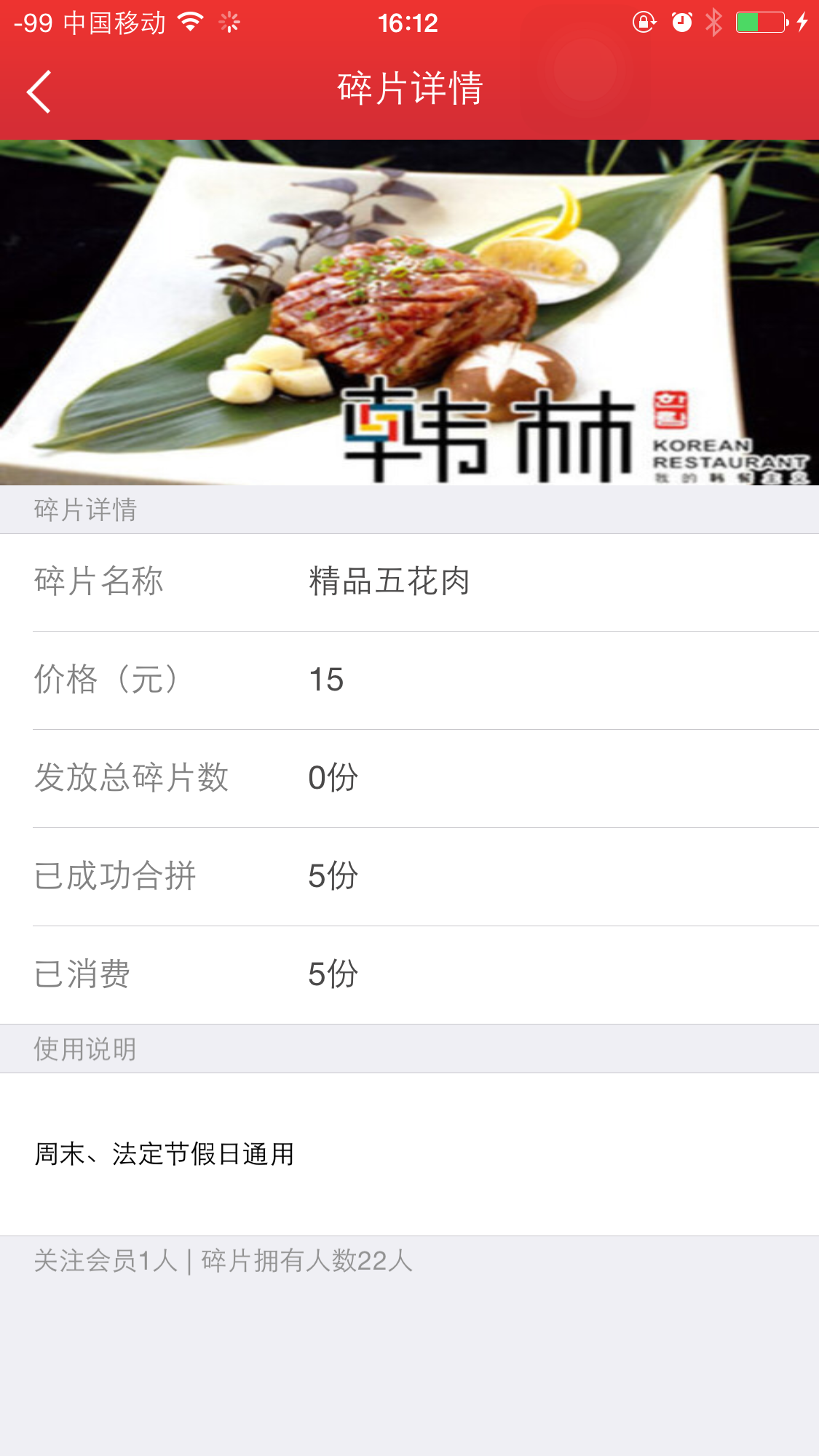819x1456 pixels.
Task: Tap the Bluetooth icon in status bar
Action: pos(713,23)
